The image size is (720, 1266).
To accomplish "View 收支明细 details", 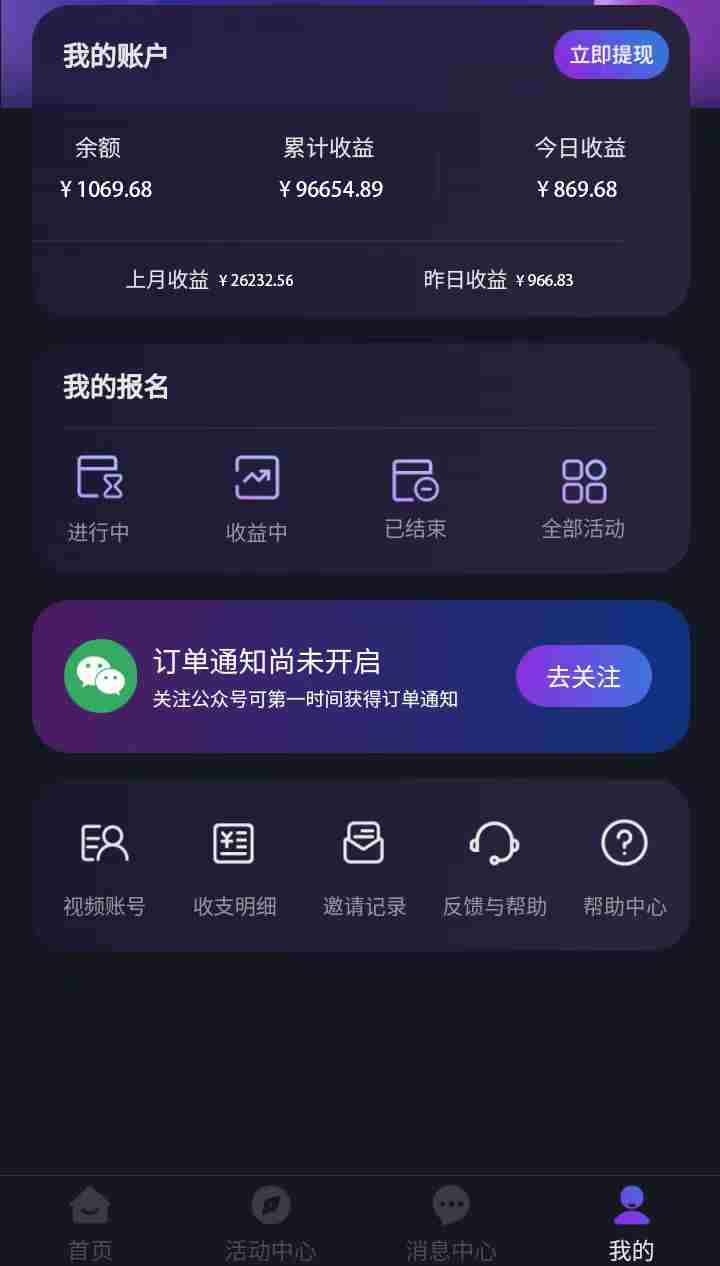I will pyautogui.click(x=234, y=868).
